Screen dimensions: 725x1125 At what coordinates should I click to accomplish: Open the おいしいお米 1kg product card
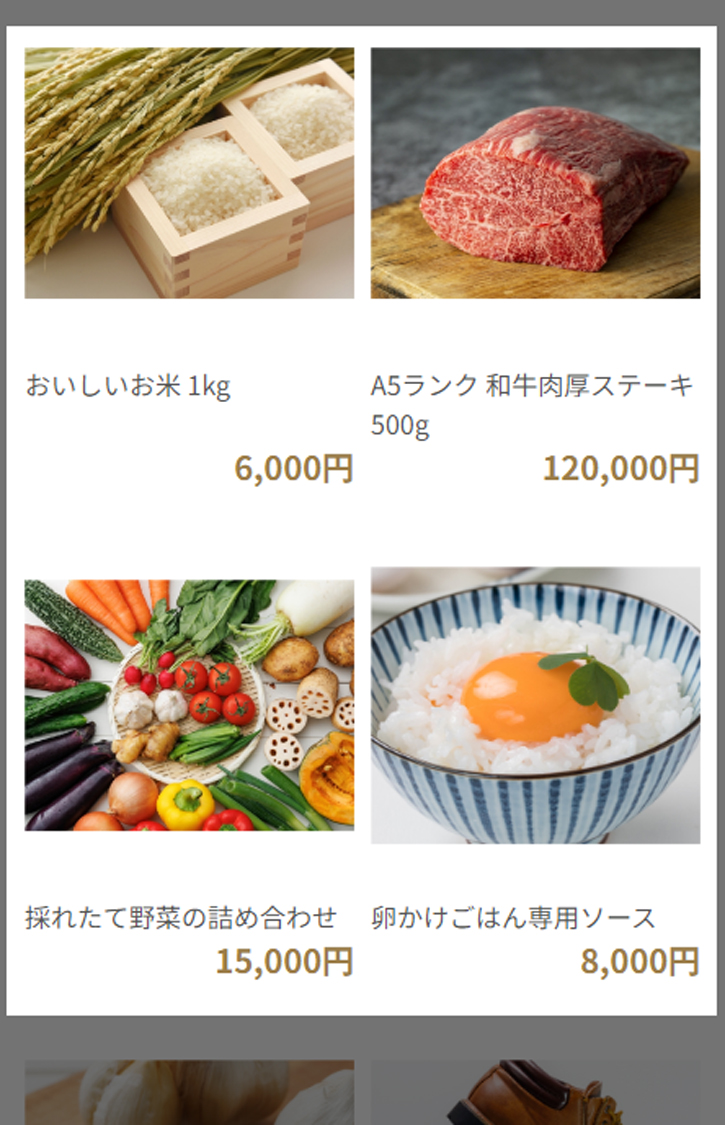[x=189, y=173]
